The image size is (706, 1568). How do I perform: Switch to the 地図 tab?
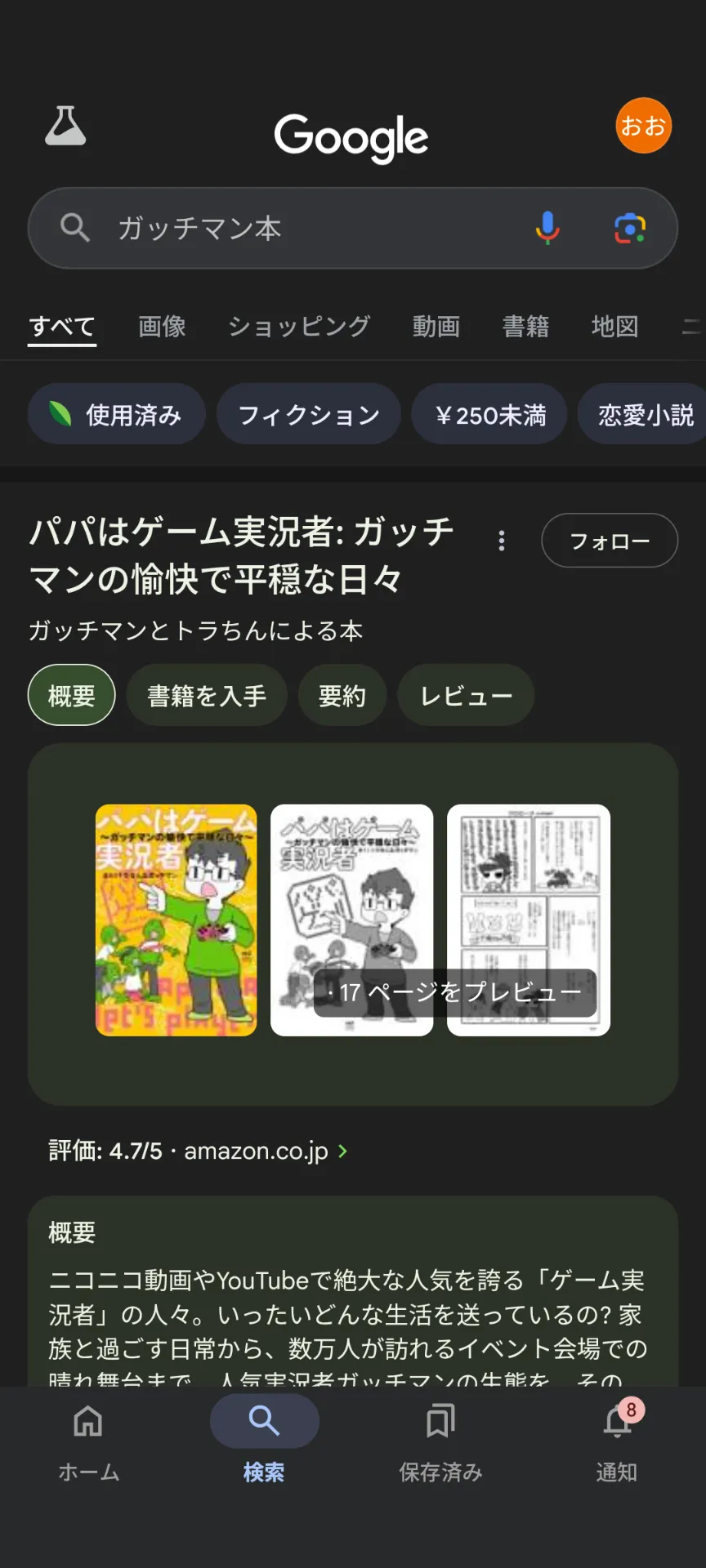pyautogui.click(x=614, y=327)
